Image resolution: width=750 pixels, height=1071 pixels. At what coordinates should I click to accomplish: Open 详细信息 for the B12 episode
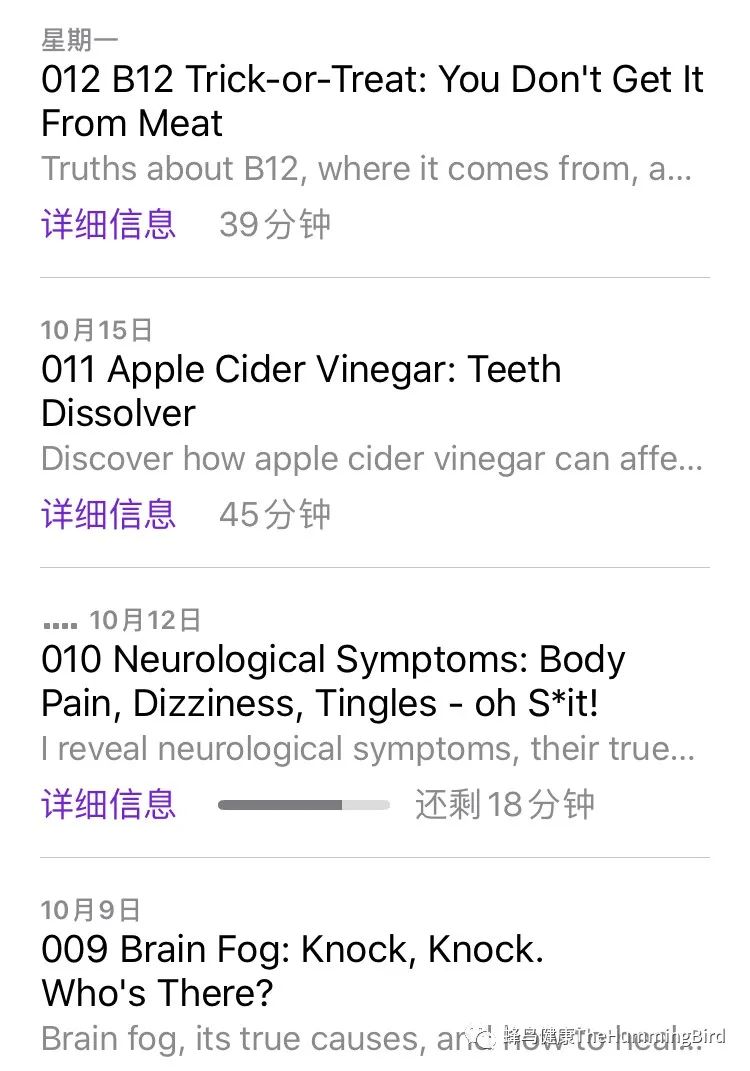109,224
